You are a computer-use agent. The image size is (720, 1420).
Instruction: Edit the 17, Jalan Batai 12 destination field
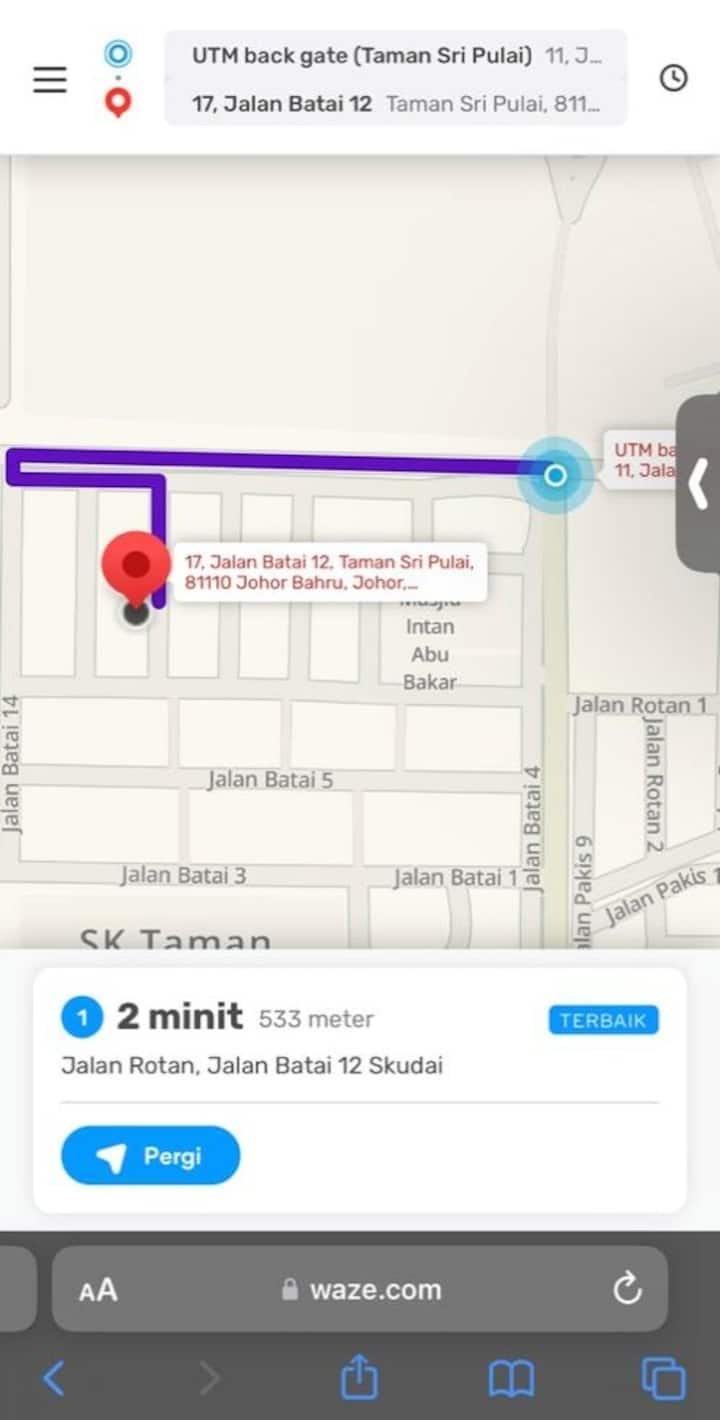coord(395,103)
